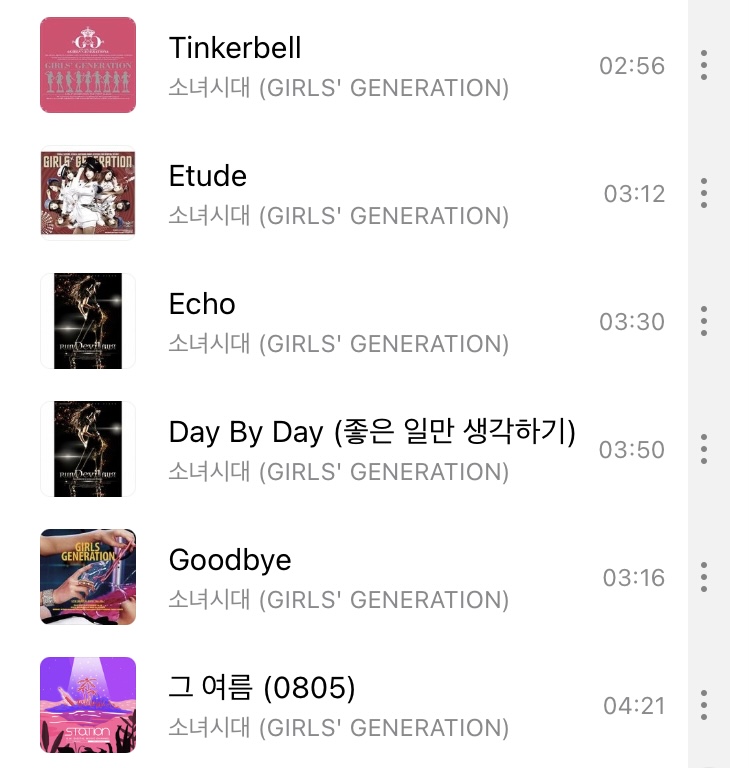Open more options for Echo
Screen dimensions: 750x768
704,321
